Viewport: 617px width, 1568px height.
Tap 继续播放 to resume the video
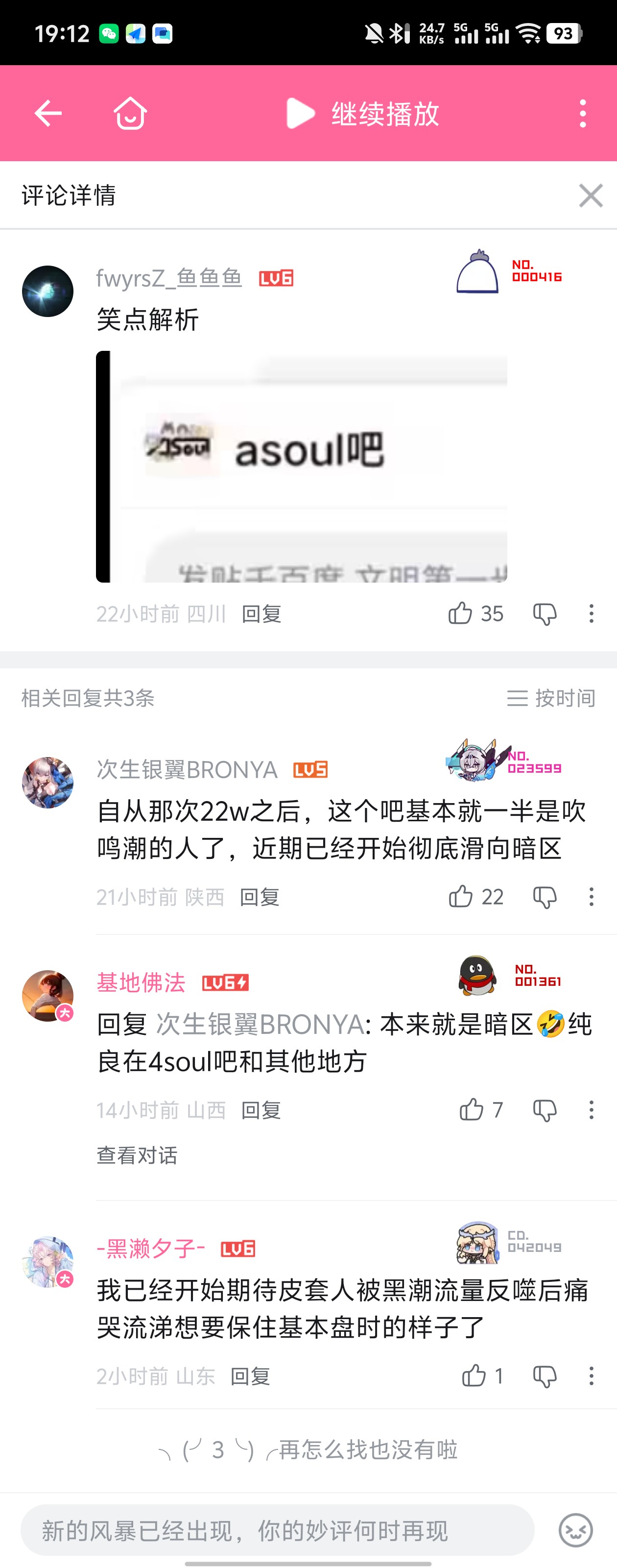(x=362, y=113)
